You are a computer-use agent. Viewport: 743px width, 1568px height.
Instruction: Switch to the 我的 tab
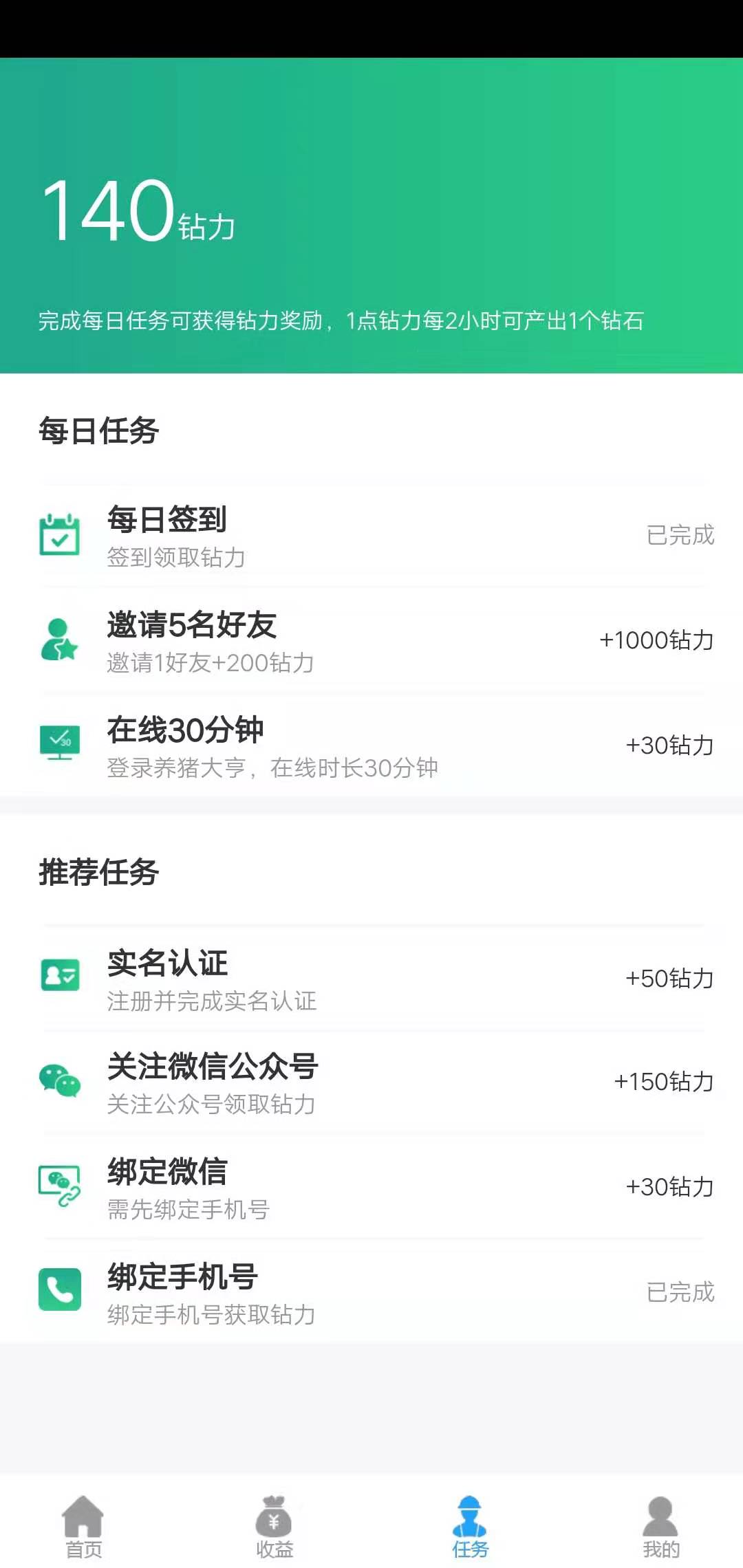[659, 1523]
